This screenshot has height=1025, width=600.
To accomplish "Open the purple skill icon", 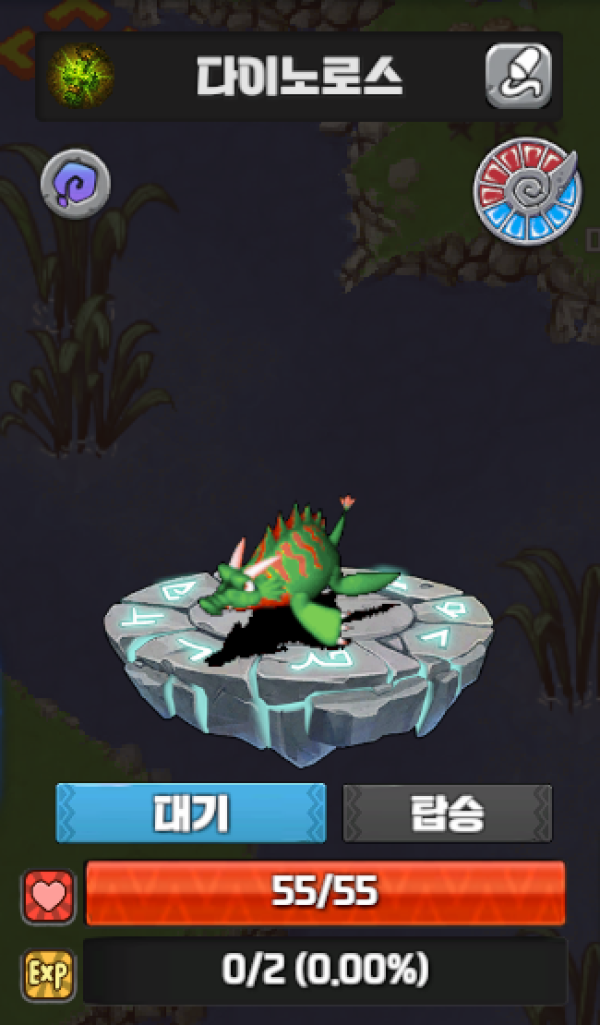I will click(x=75, y=185).
